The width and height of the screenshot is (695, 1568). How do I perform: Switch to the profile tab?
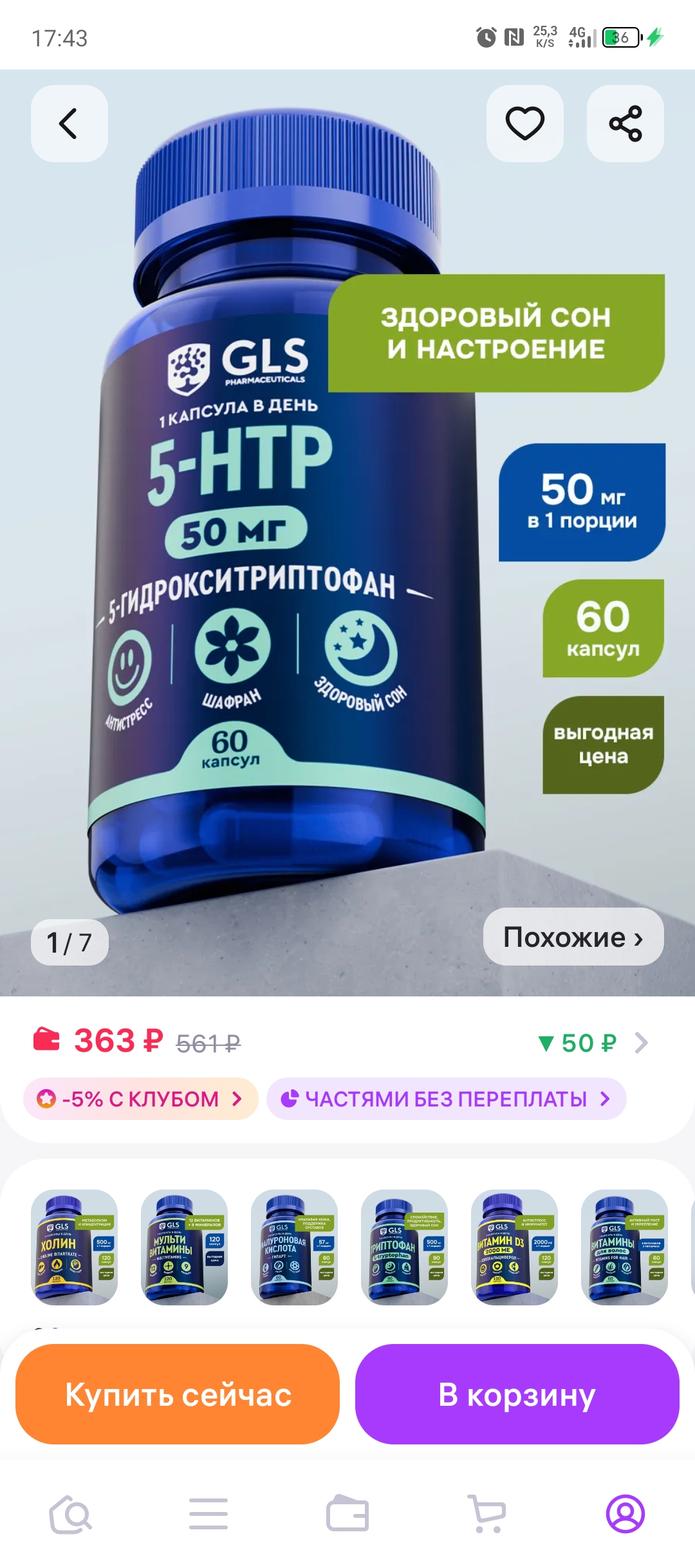pos(625,1514)
